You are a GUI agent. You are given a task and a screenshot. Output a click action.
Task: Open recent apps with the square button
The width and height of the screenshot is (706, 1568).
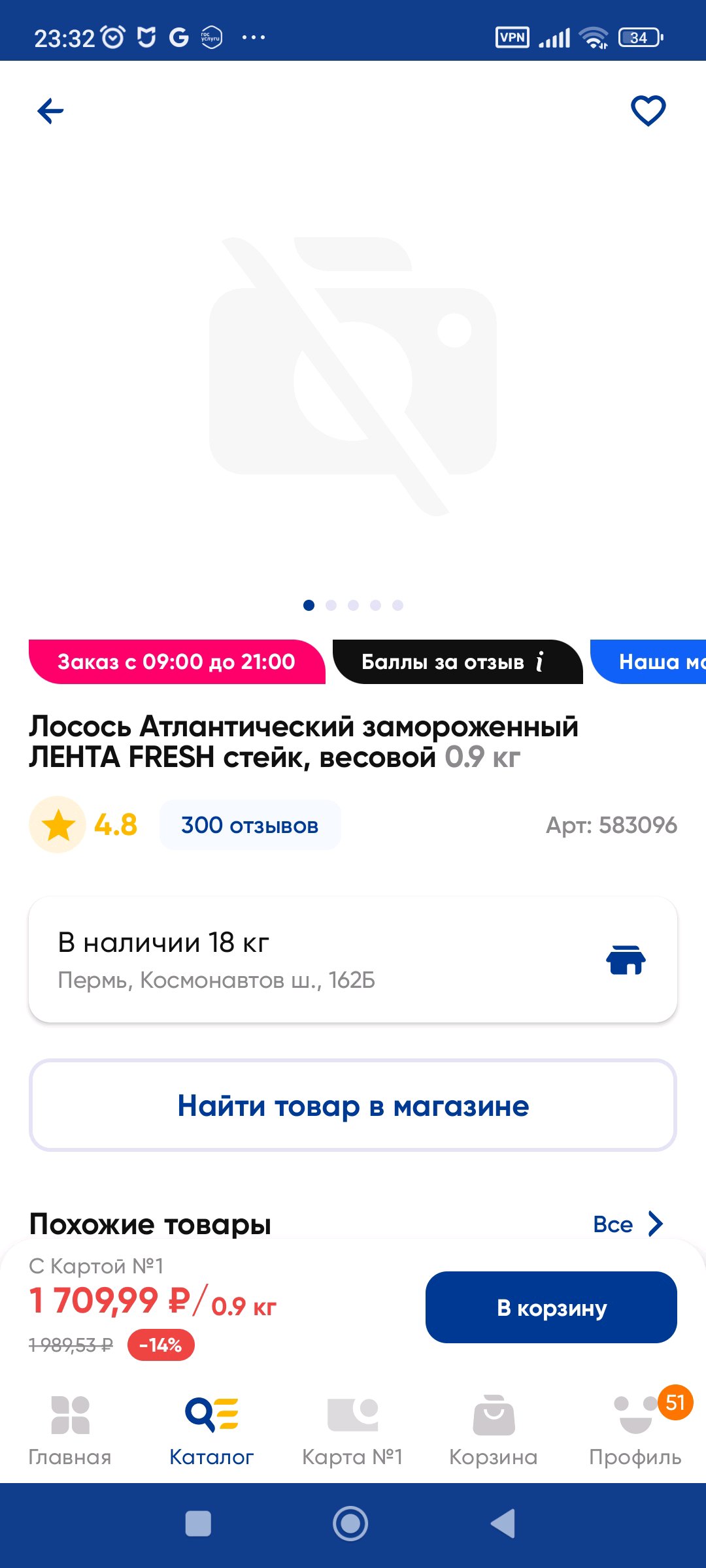(x=198, y=1524)
